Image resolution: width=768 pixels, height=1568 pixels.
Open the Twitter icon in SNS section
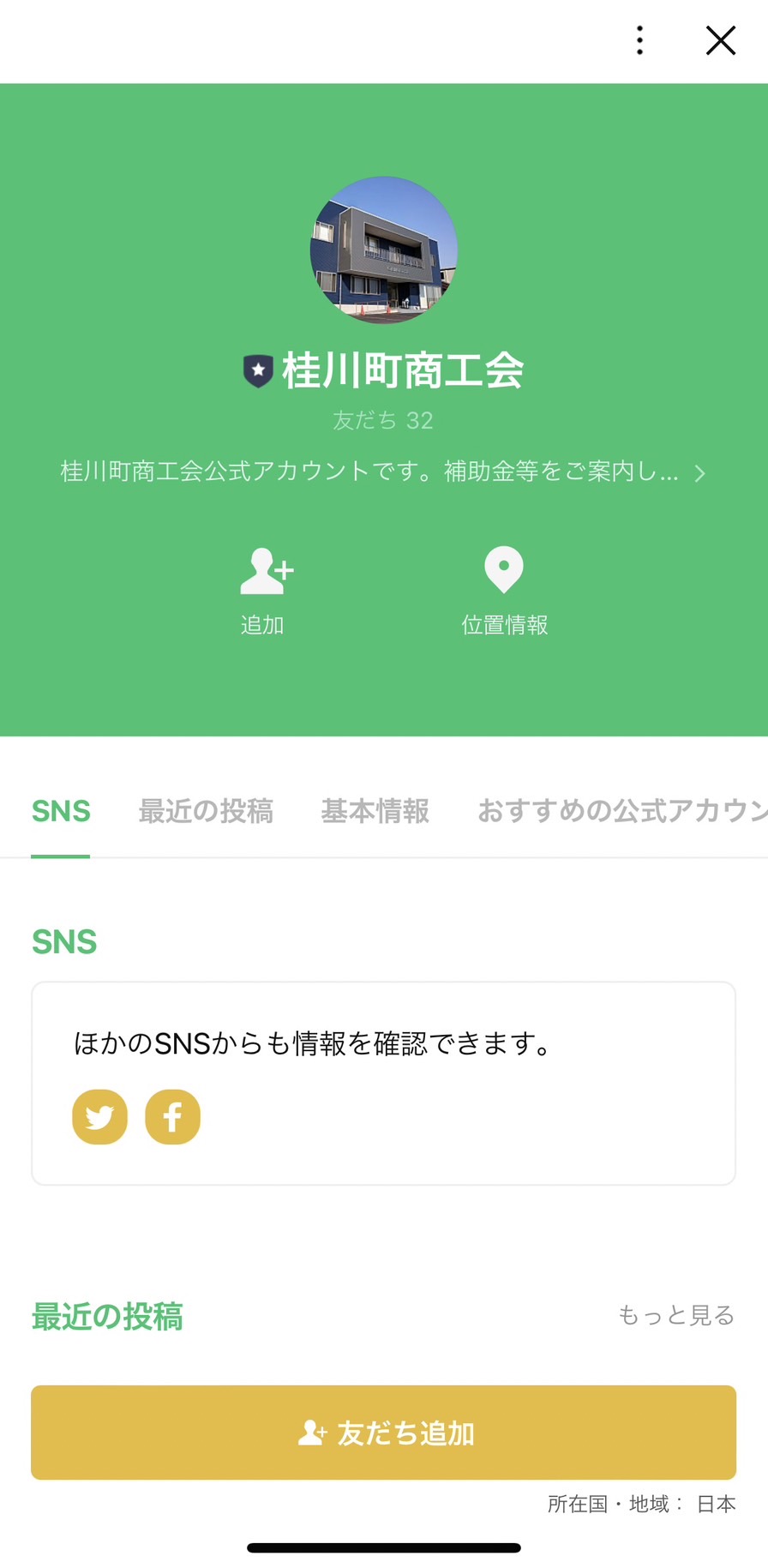click(x=99, y=1117)
